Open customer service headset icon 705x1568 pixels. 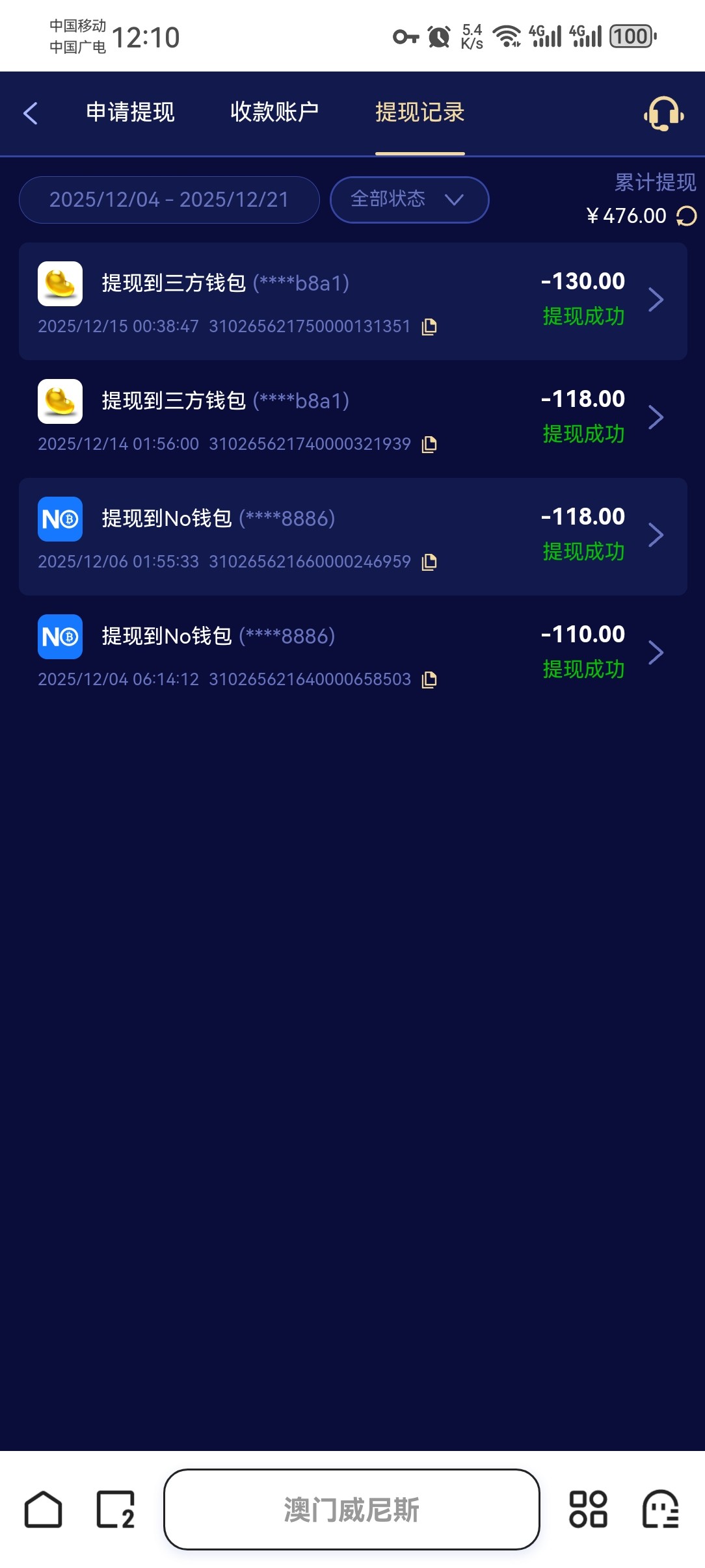(x=663, y=114)
